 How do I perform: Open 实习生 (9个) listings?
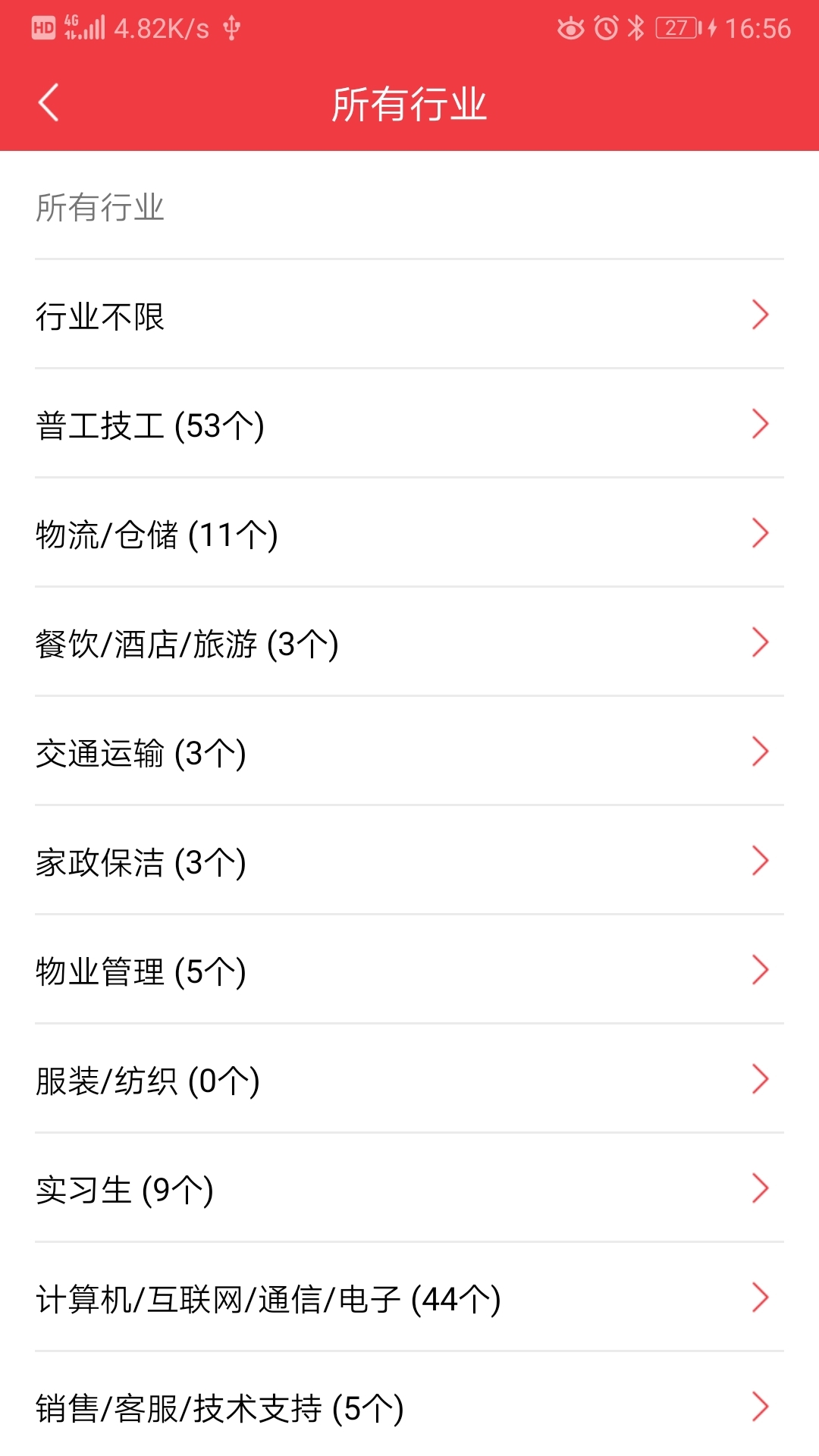(409, 1188)
